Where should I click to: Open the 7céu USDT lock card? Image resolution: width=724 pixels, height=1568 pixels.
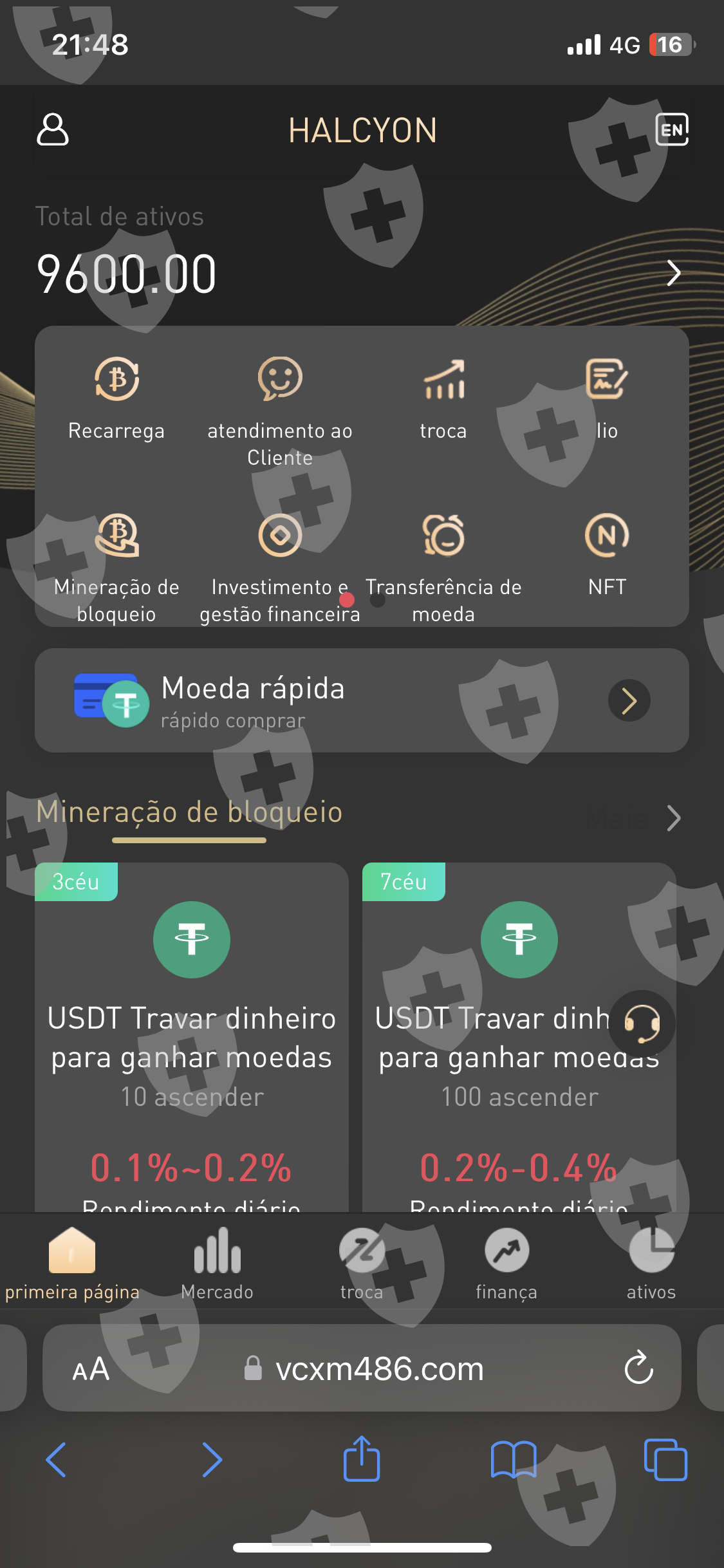[519, 1038]
